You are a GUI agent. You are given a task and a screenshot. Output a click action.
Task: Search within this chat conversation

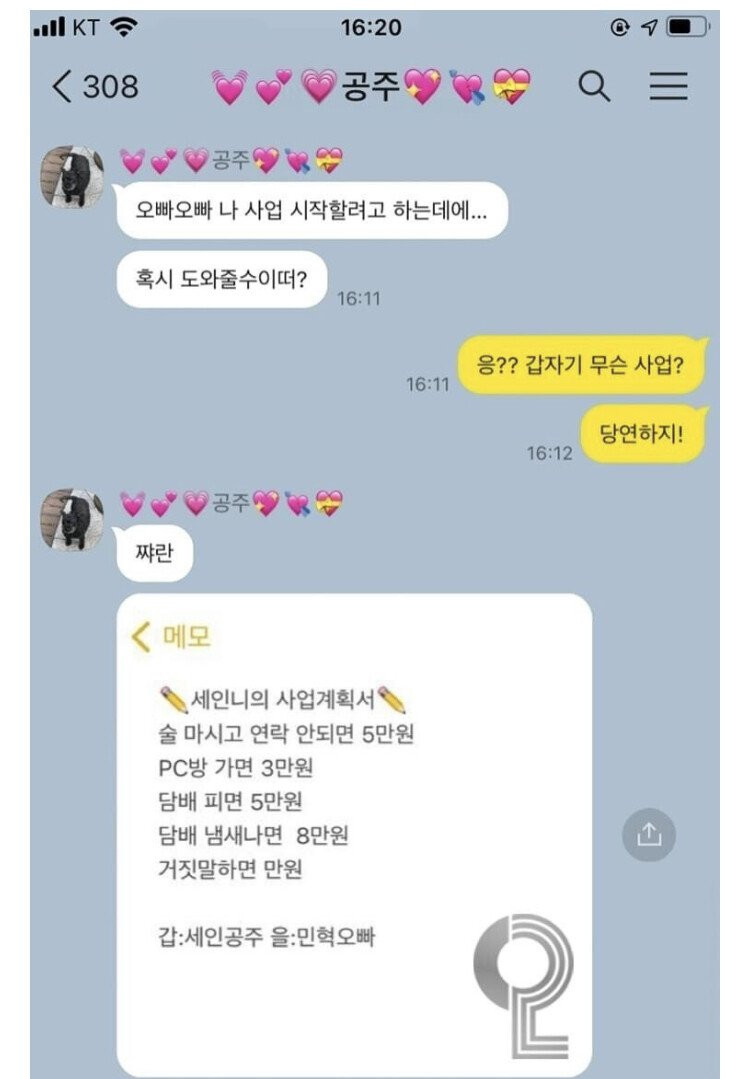click(x=594, y=87)
